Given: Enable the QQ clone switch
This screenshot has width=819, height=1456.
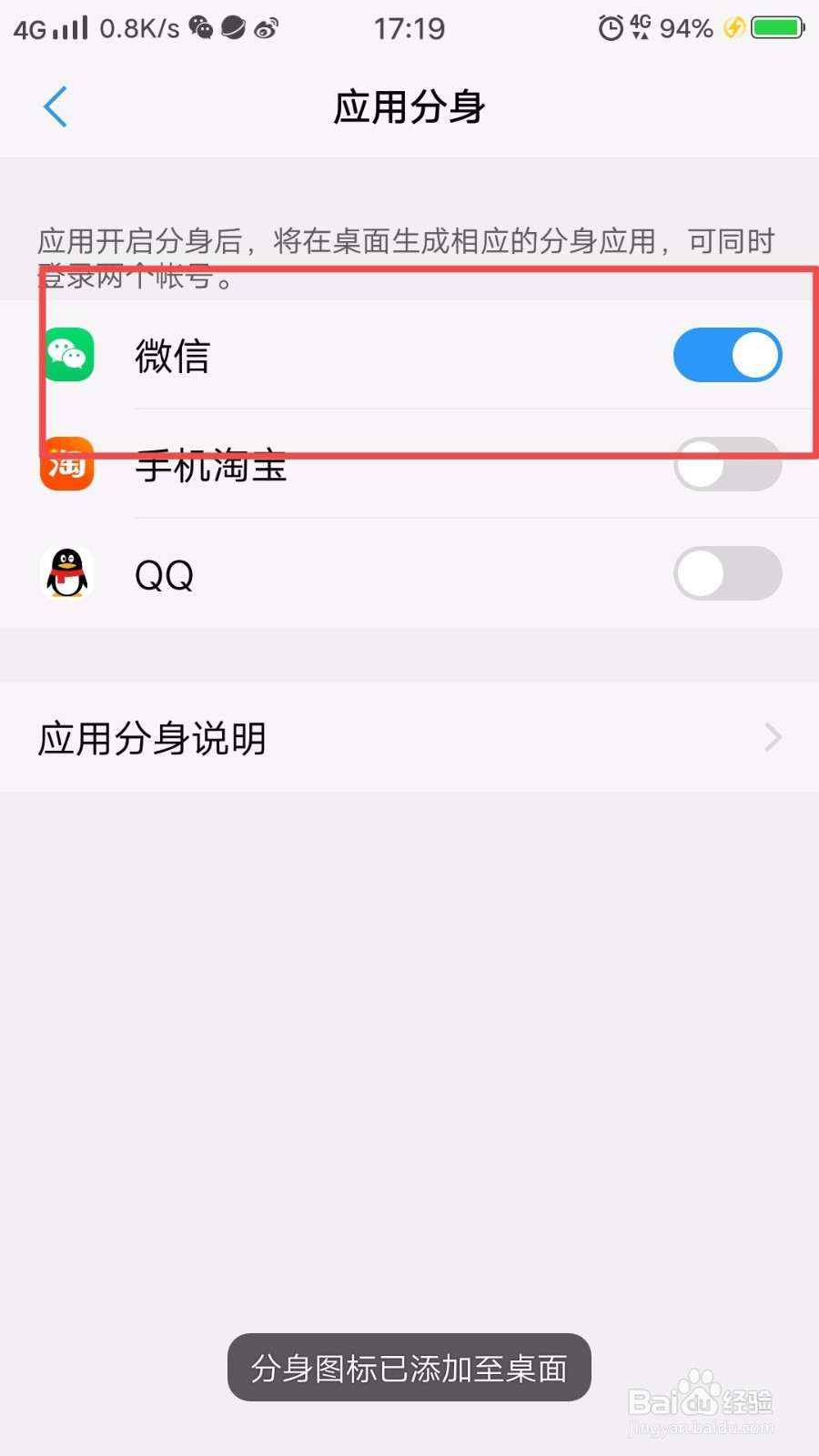Looking at the screenshot, I should (x=727, y=573).
